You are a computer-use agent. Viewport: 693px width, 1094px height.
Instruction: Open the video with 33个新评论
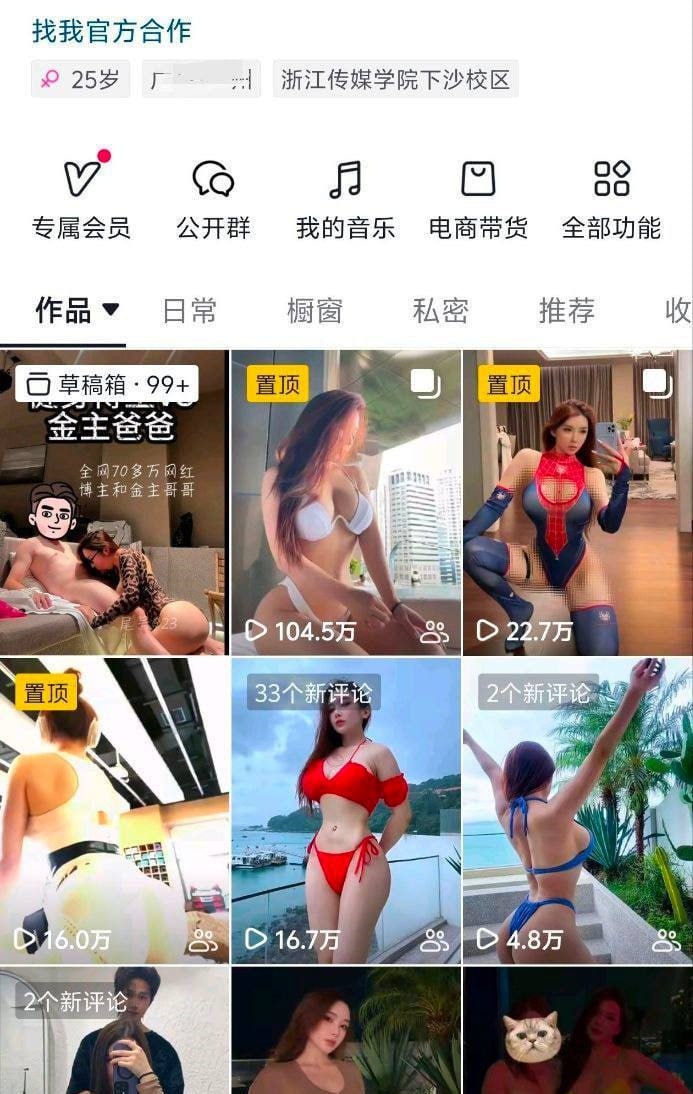coord(346,811)
